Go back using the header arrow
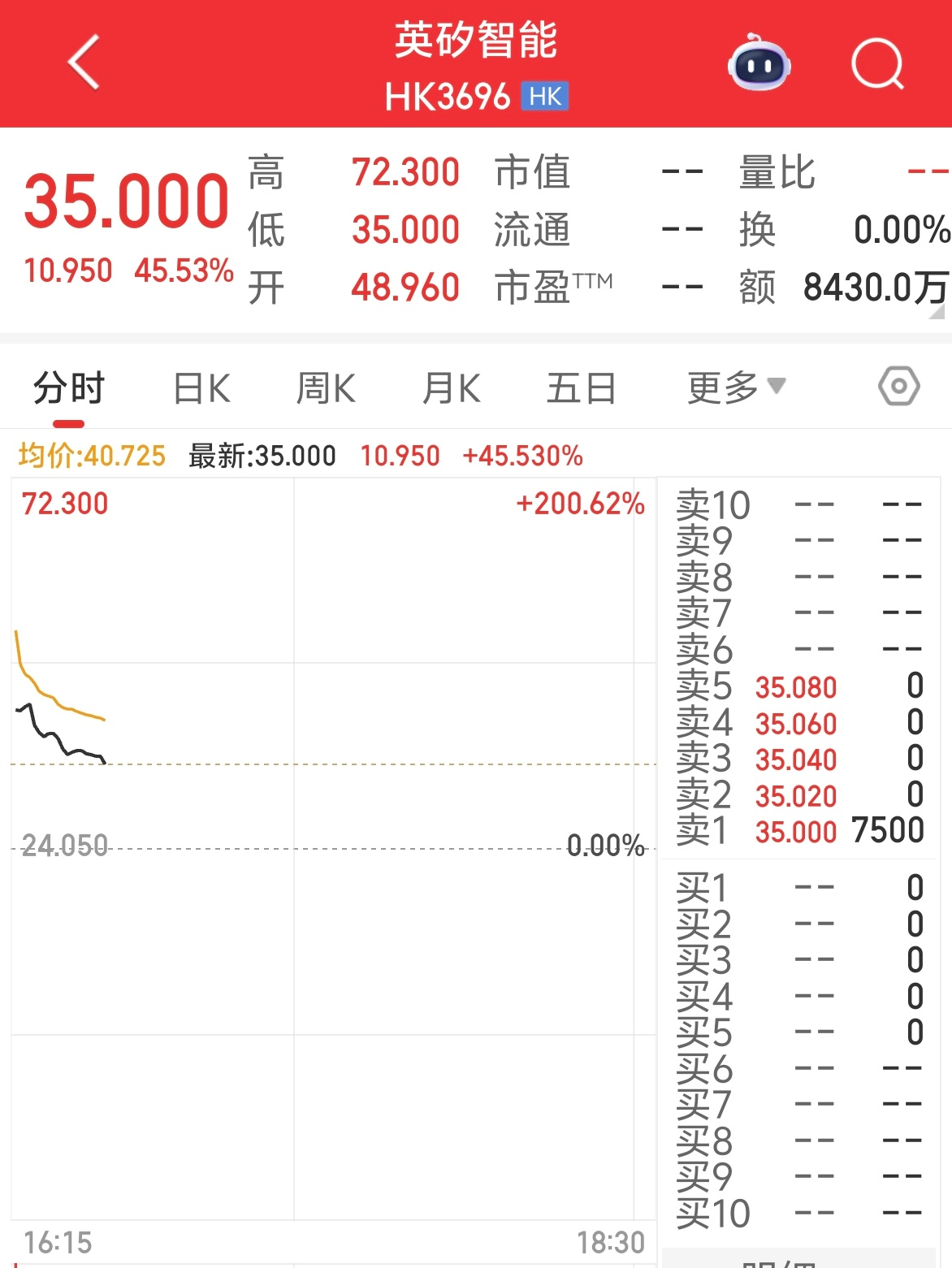 pyautogui.click(x=84, y=63)
